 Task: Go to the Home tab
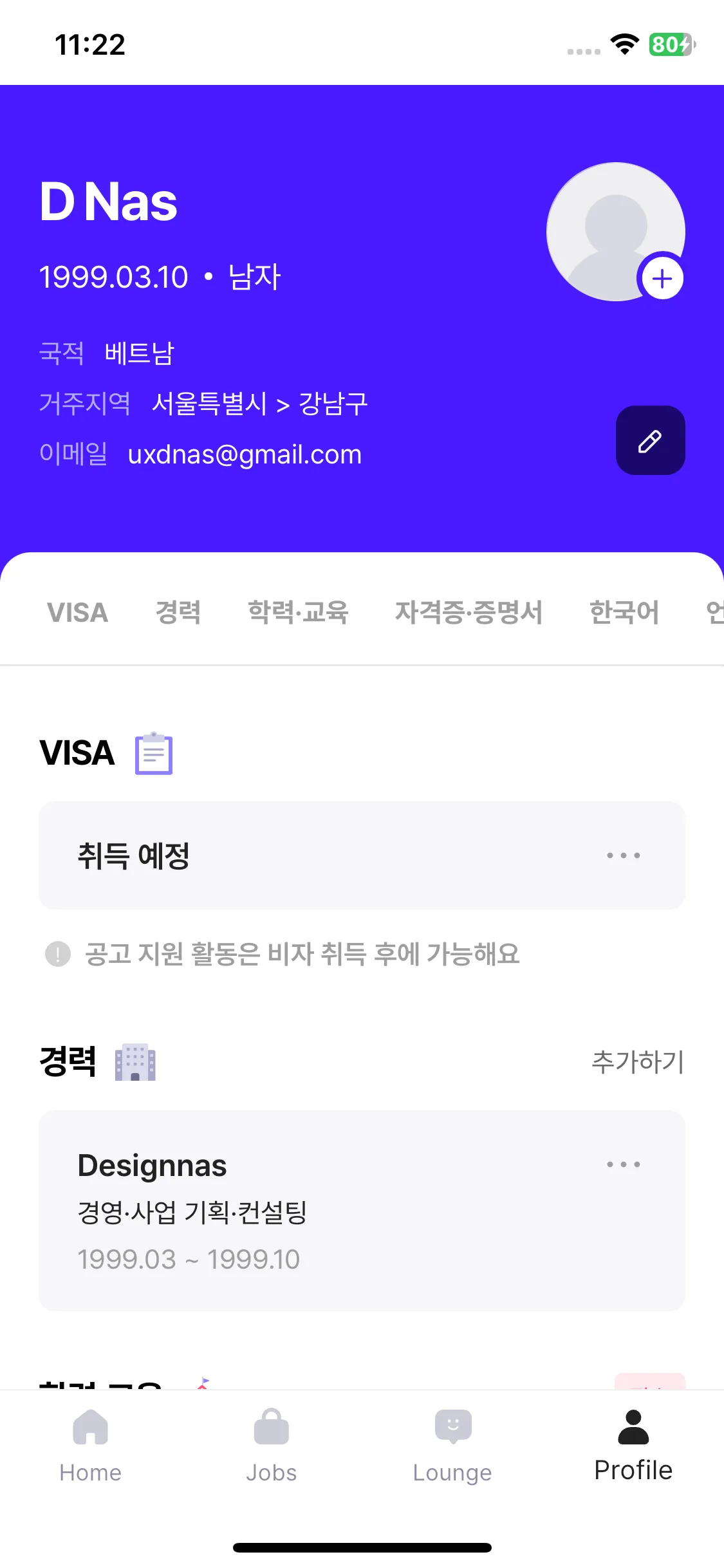click(90, 1445)
